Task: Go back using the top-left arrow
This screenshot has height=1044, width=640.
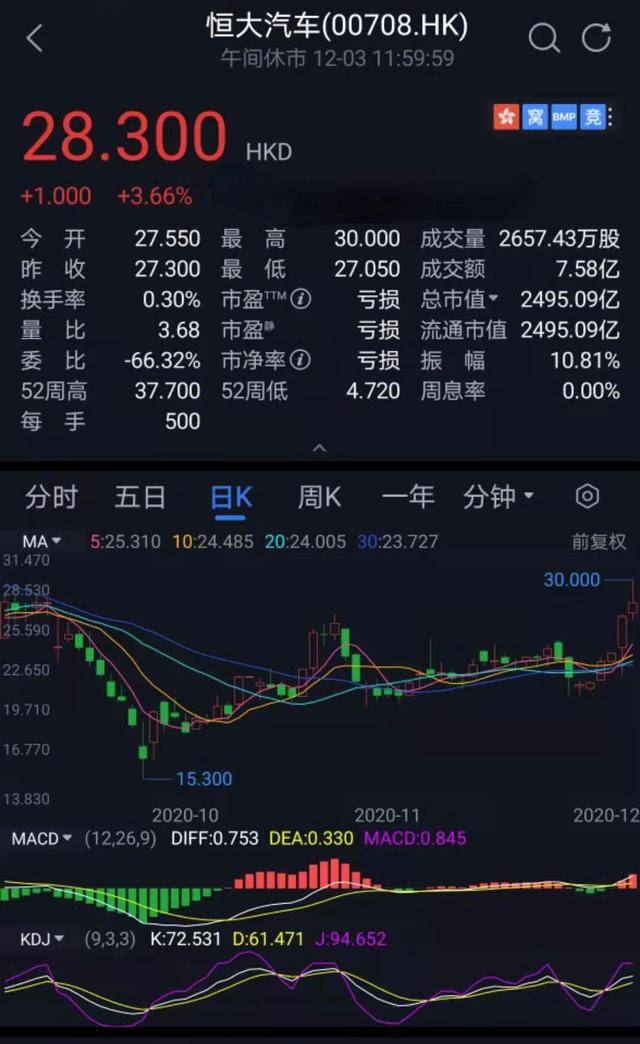Action: click(35, 39)
